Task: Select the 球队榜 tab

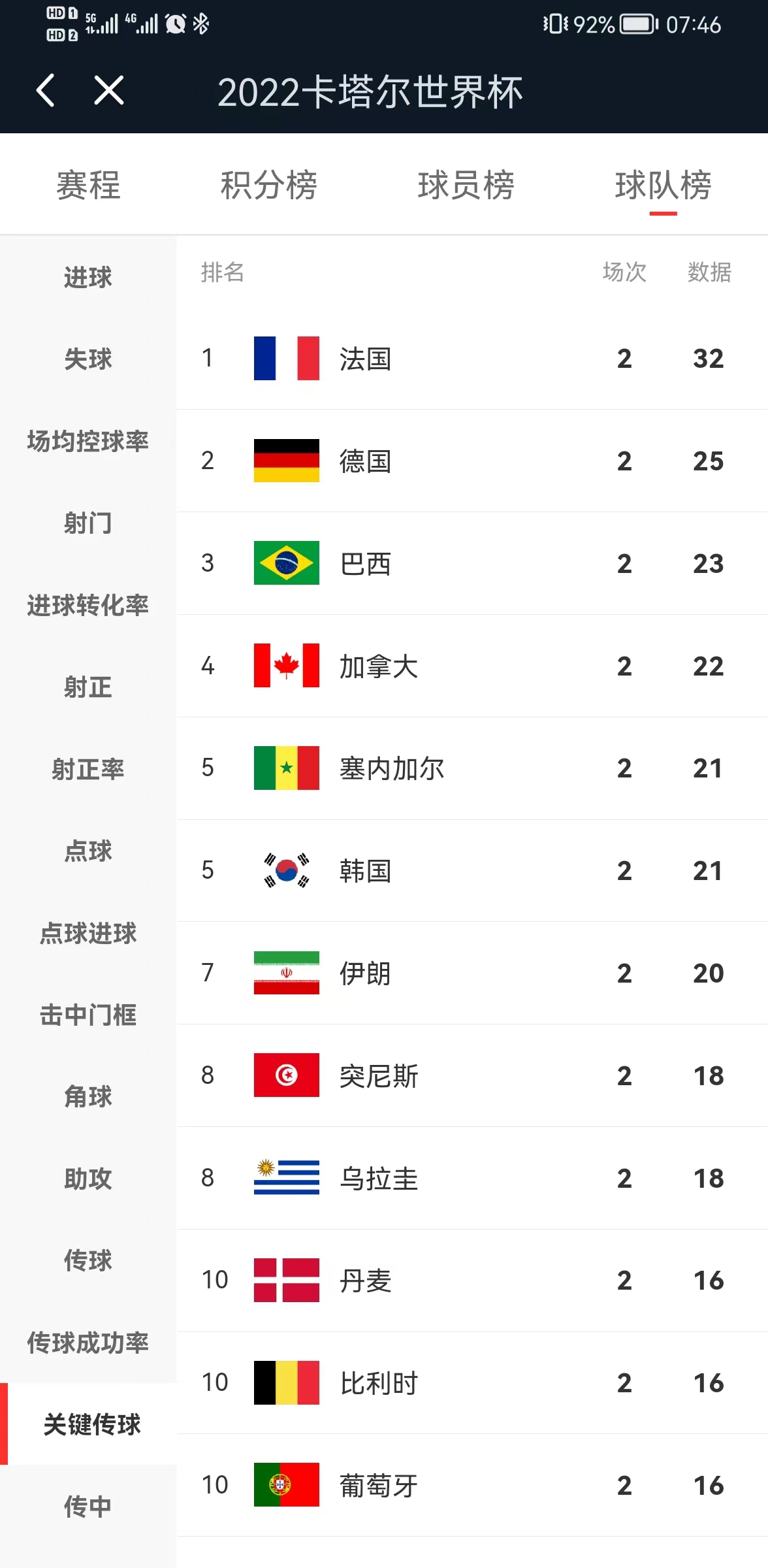Action: point(663,186)
